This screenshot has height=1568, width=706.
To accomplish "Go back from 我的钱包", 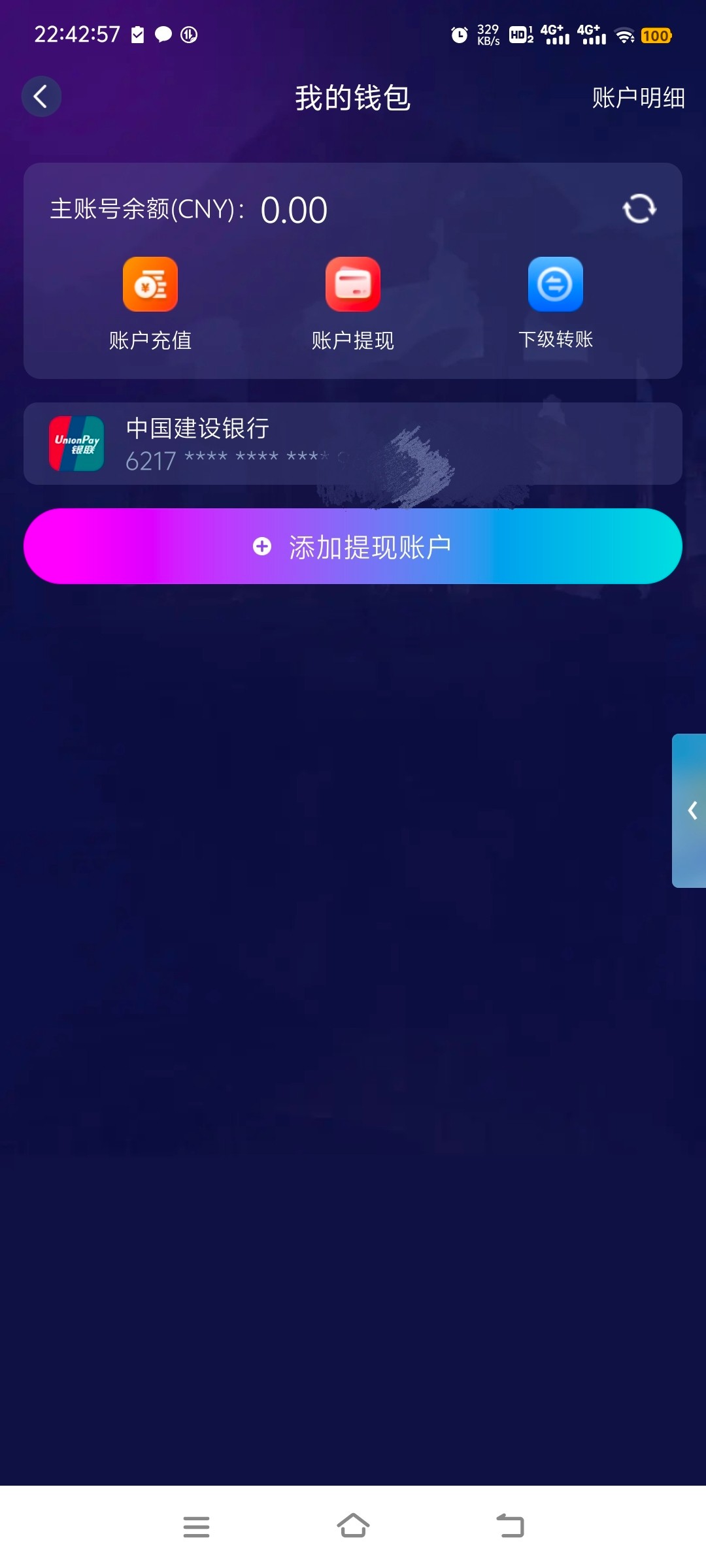I will click(x=41, y=97).
